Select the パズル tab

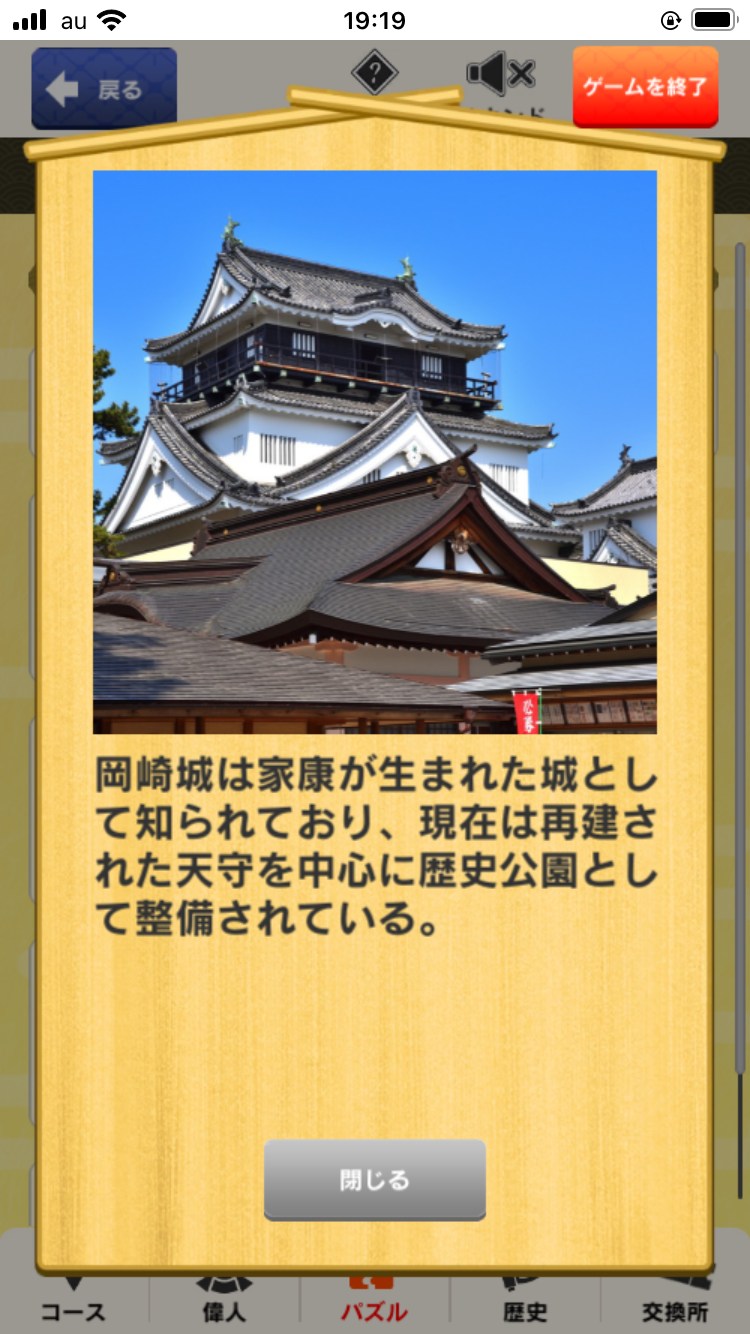pyautogui.click(x=374, y=1308)
